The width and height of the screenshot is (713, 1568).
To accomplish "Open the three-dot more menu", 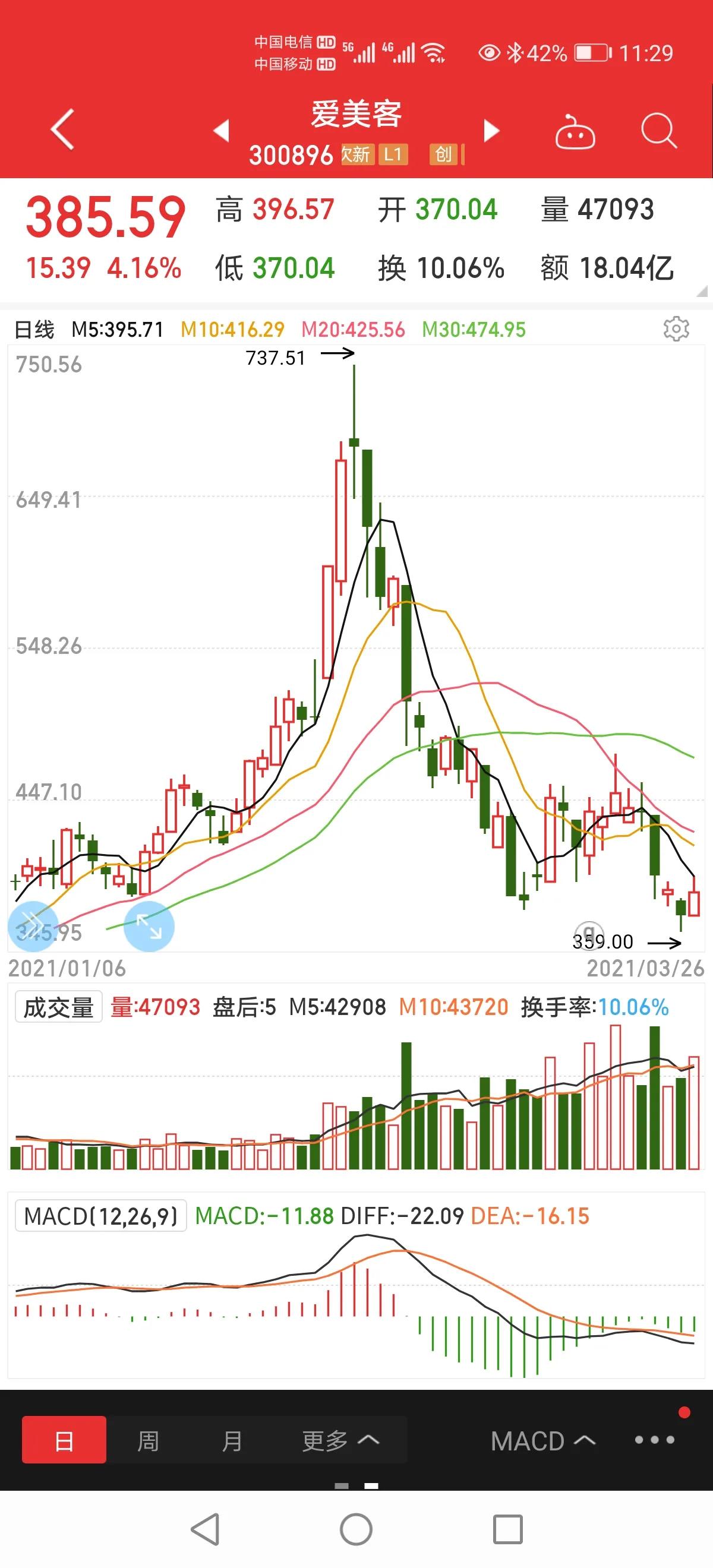I will coord(655,1440).
